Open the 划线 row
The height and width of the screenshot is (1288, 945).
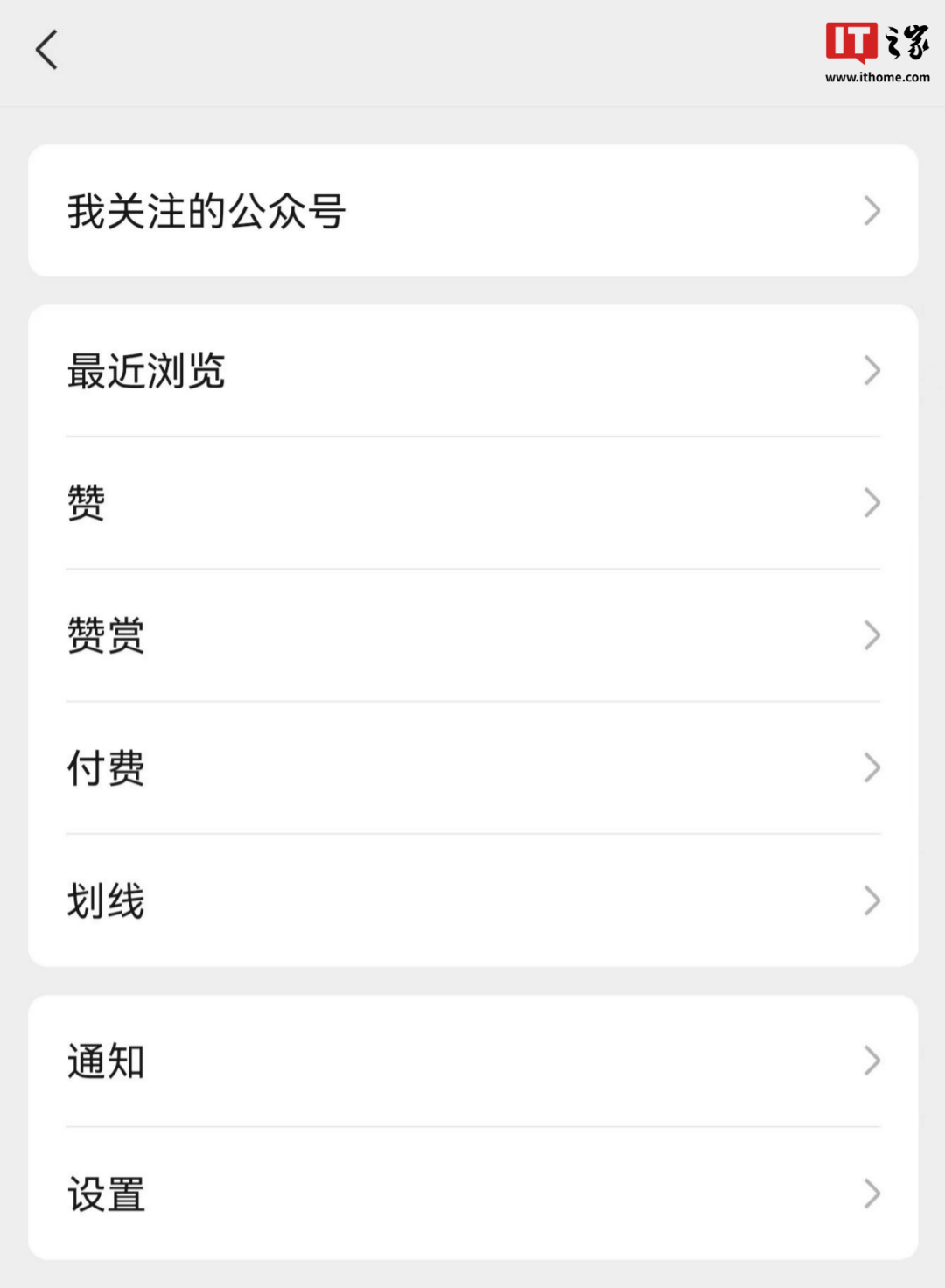coord(472,900)
